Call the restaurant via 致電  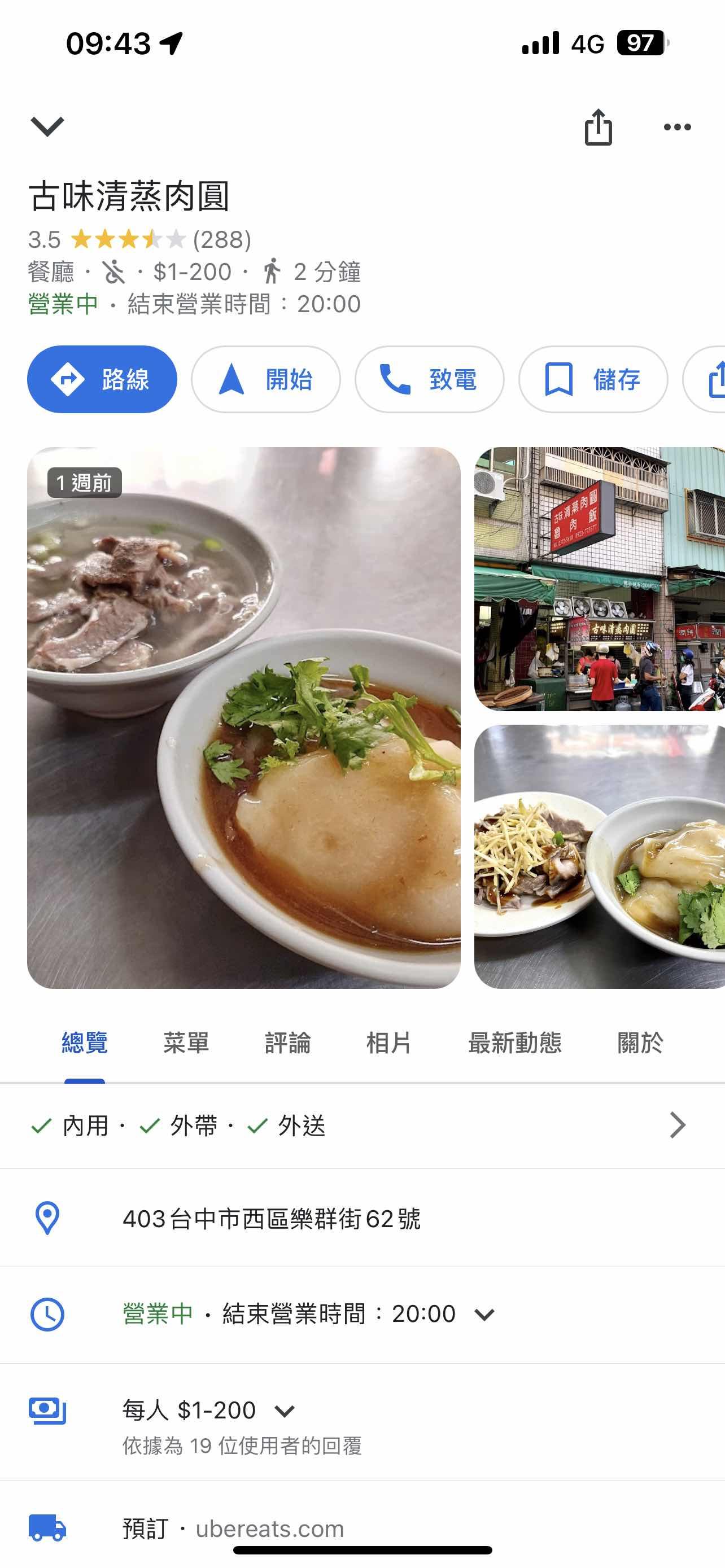pyautogui.click(x=429, y=379)
